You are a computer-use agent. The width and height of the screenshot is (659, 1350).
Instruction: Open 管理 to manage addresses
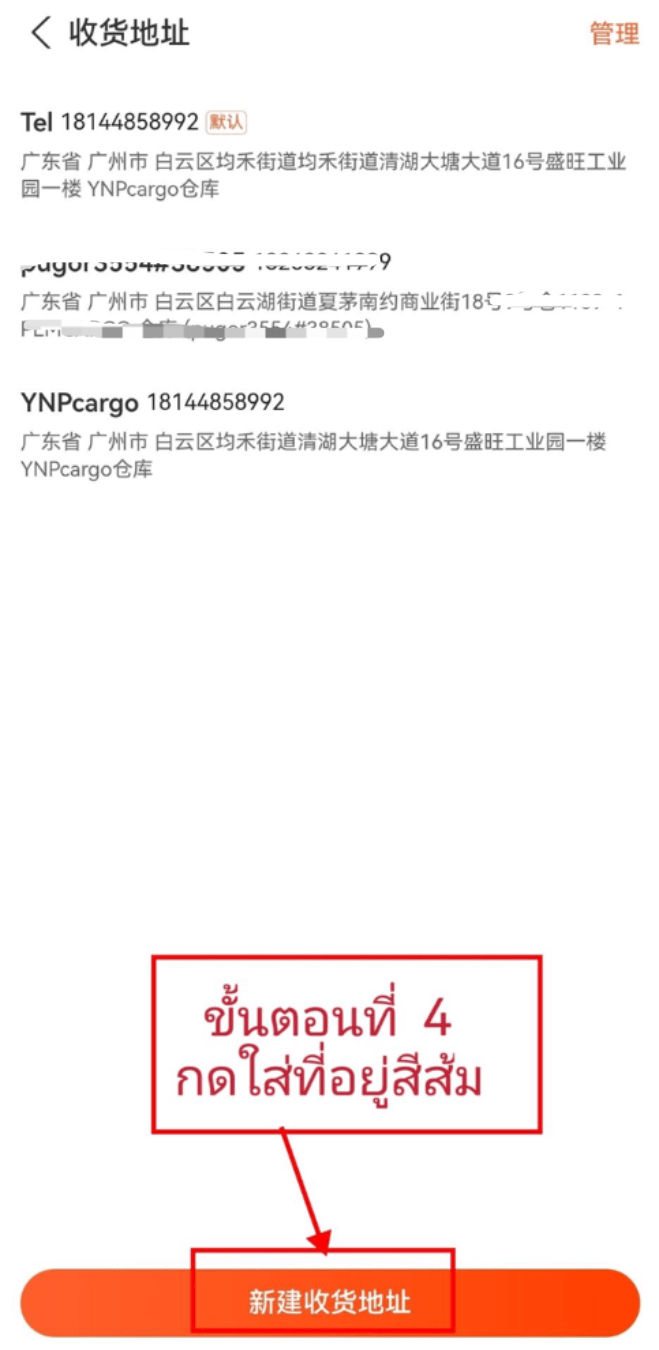point(613,33)
